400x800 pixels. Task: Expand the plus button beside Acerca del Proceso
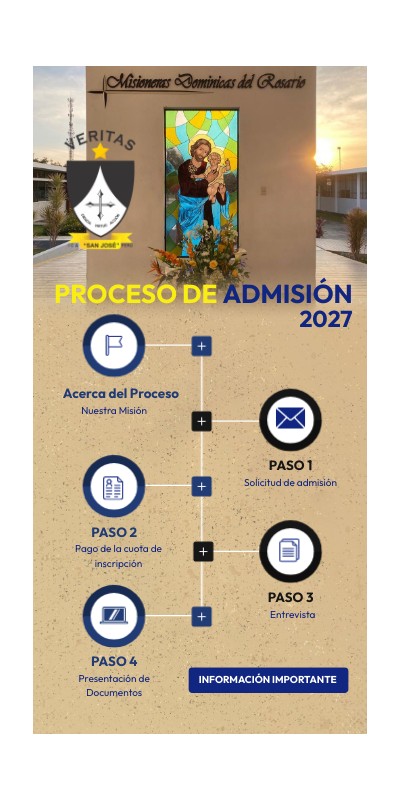coord(202,346)
